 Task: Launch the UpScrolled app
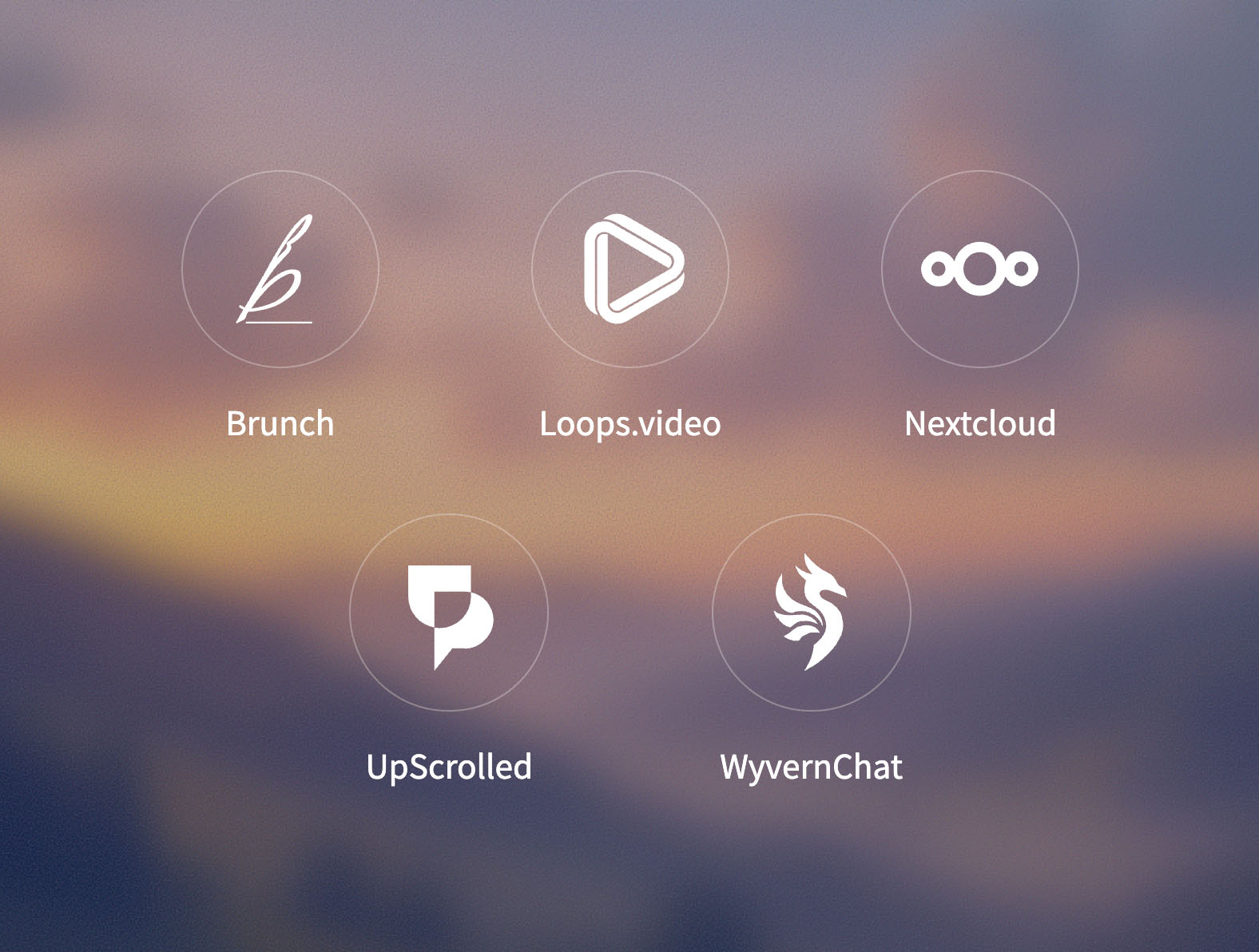pyautogui.click(x=449, y=613)
